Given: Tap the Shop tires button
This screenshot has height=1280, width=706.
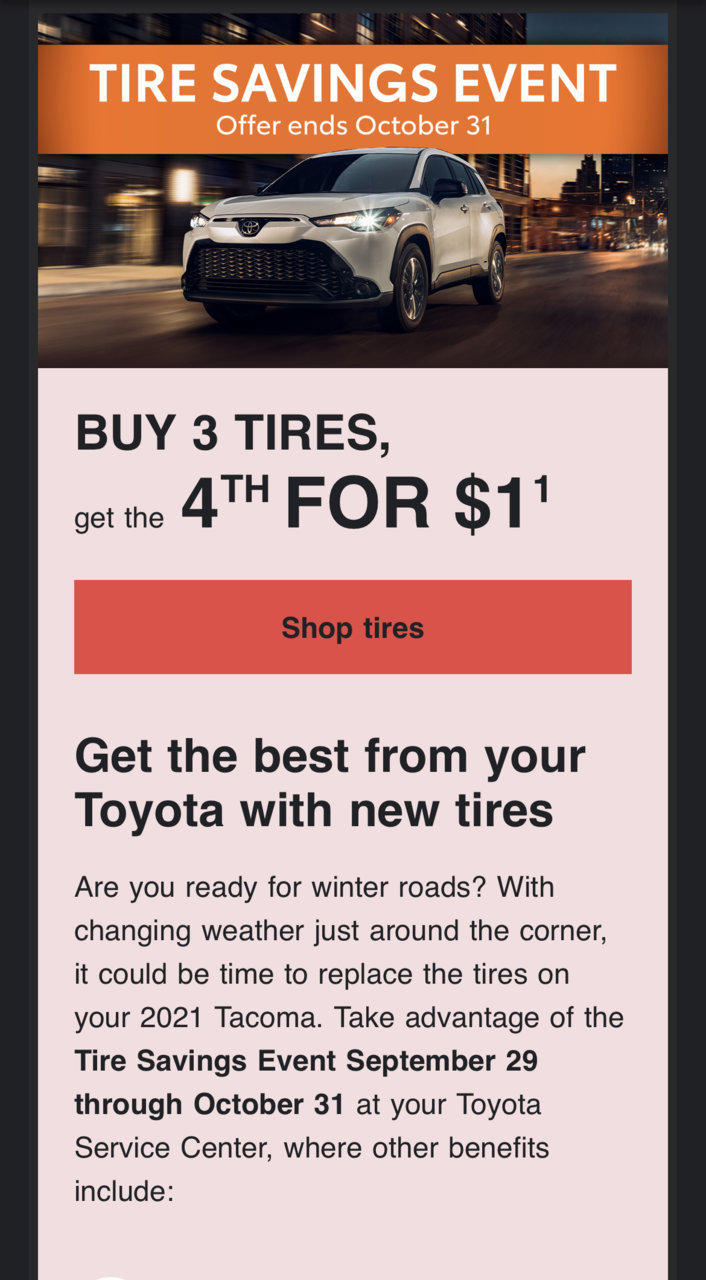Looking at the screenshot, I should (352, 627).
